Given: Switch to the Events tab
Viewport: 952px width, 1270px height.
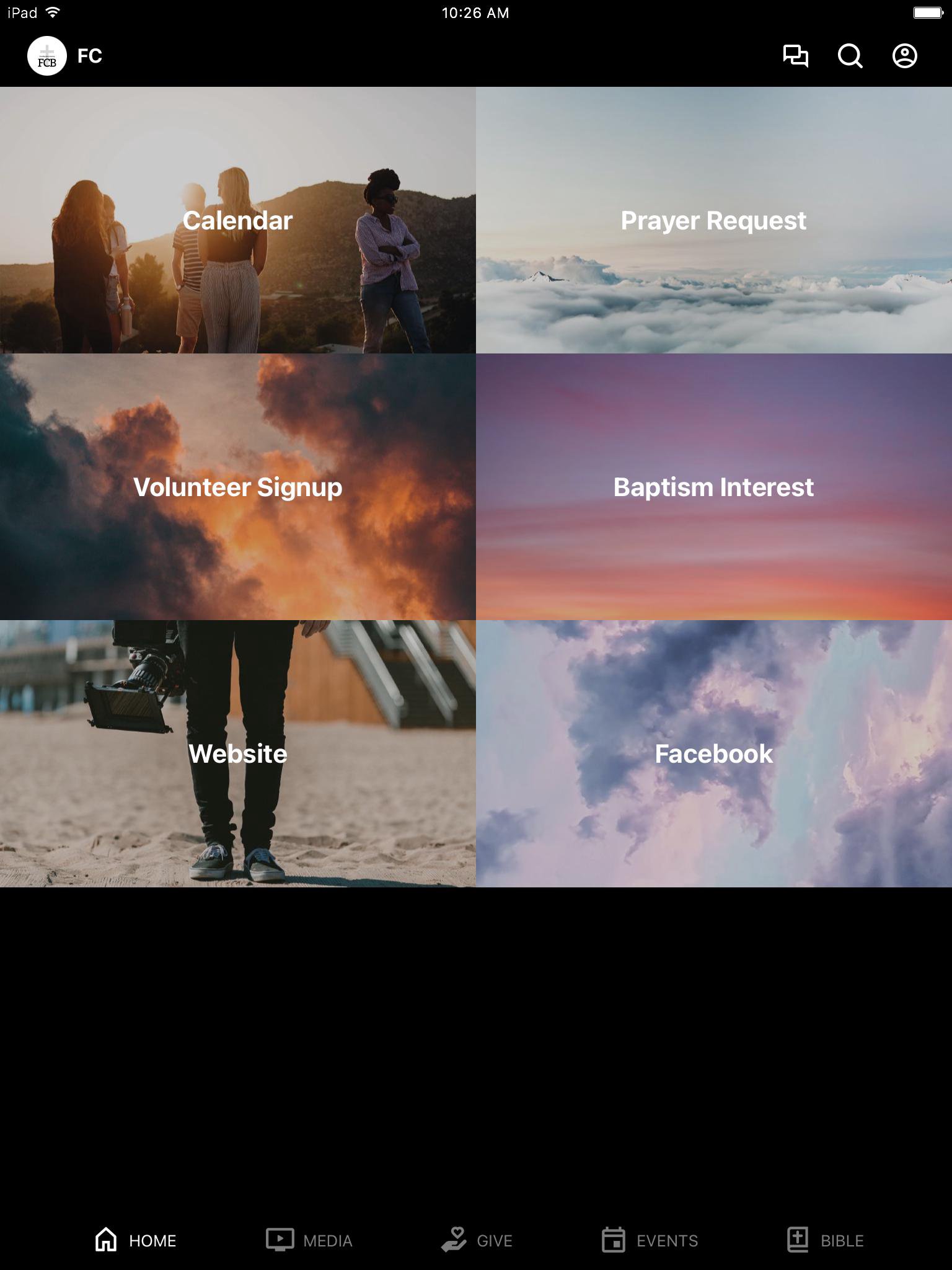Looking at the screenshot, I should [x=650, y=1240].
